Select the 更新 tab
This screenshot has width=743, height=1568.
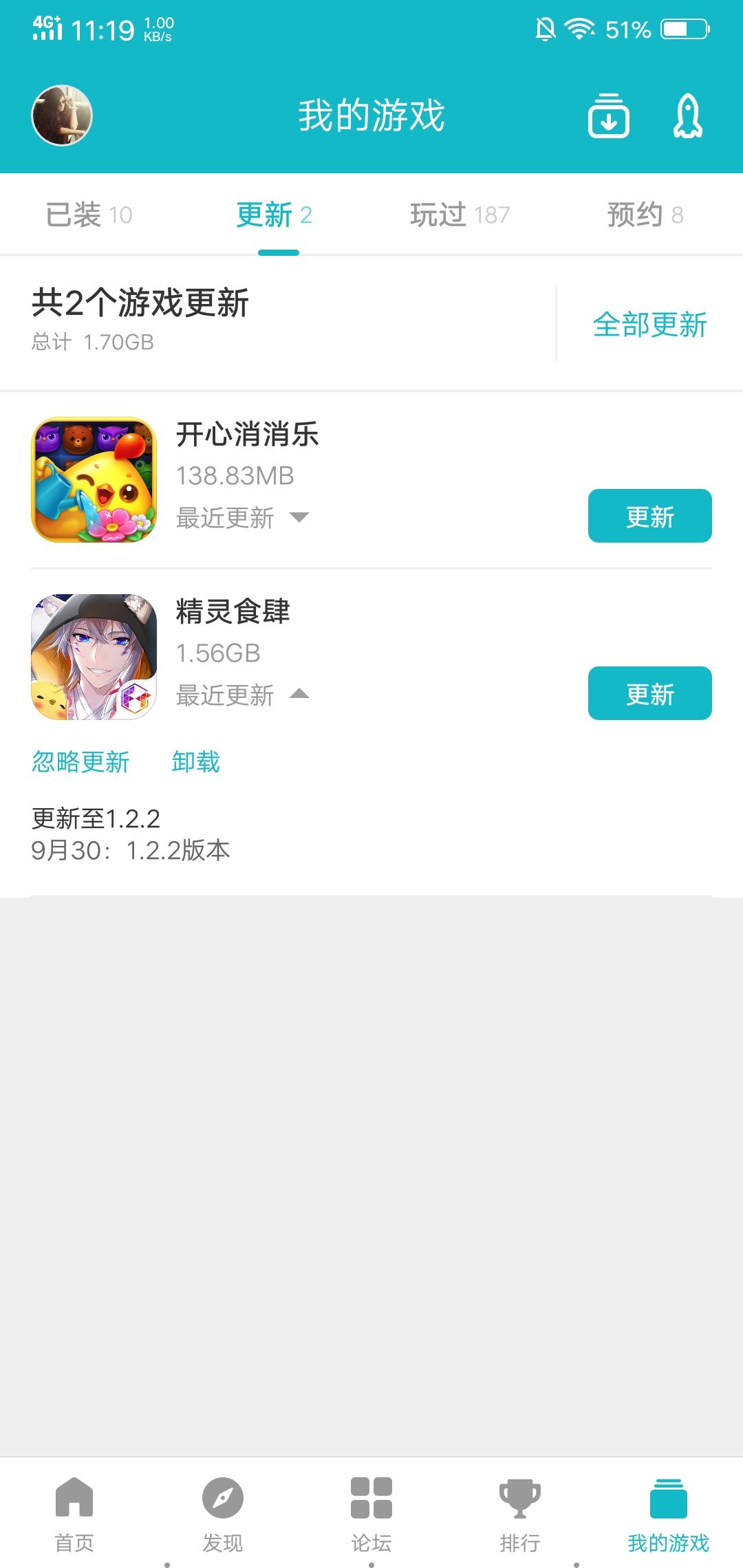tap(274, 215)
